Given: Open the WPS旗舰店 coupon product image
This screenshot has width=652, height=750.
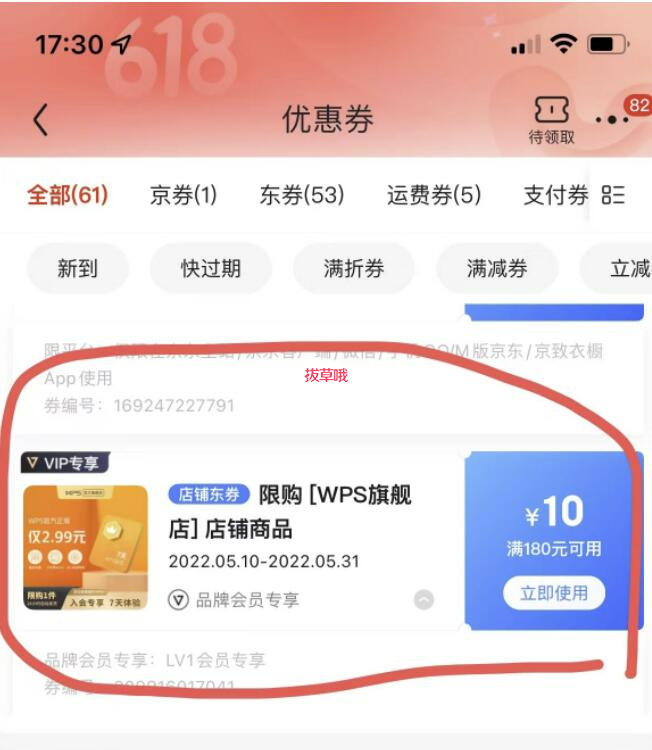Looking at the screenshot, I should point(85,548).
